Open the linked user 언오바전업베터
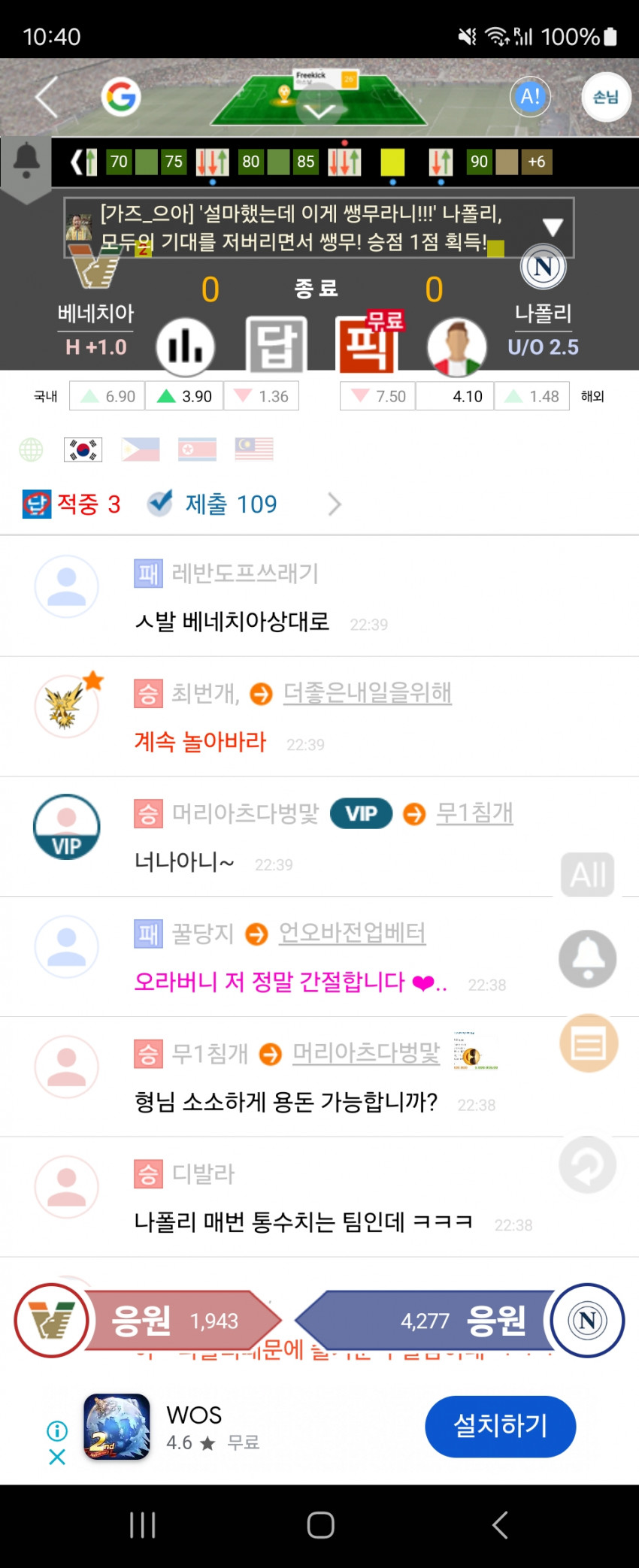Image resolution: width=639 pixels, height=1568 pixels. click(x=352, y=934)
